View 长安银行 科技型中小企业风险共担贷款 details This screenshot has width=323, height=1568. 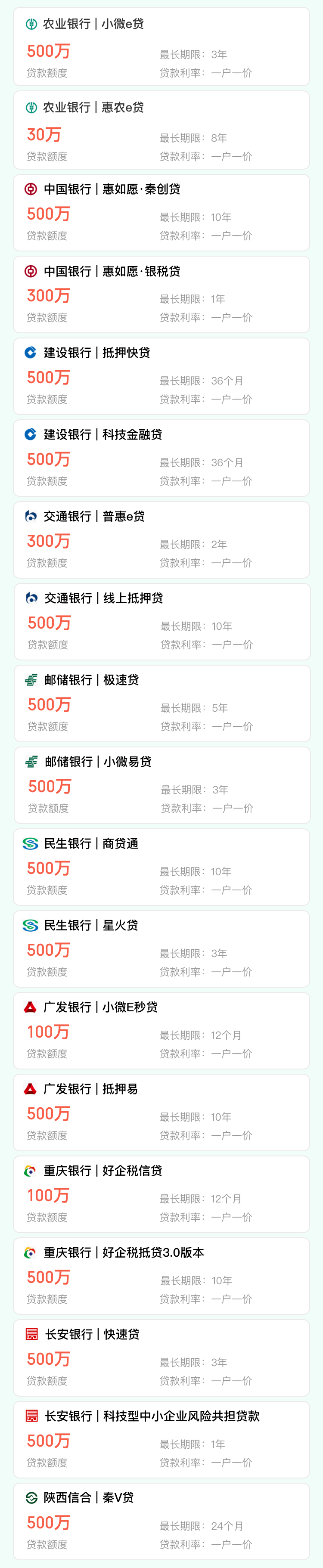tap(161, 1439)
